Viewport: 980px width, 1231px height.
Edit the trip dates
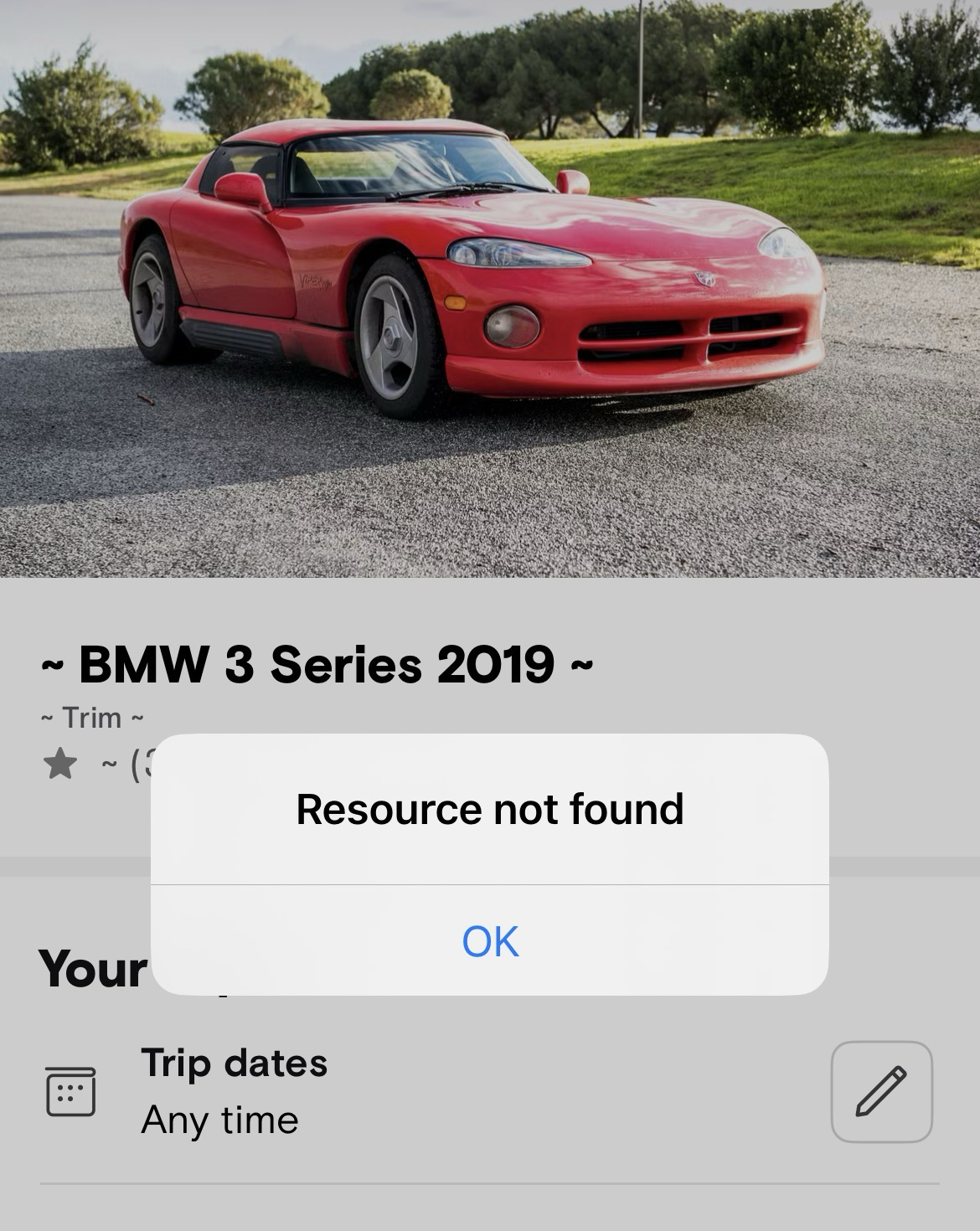point(881,1091)
